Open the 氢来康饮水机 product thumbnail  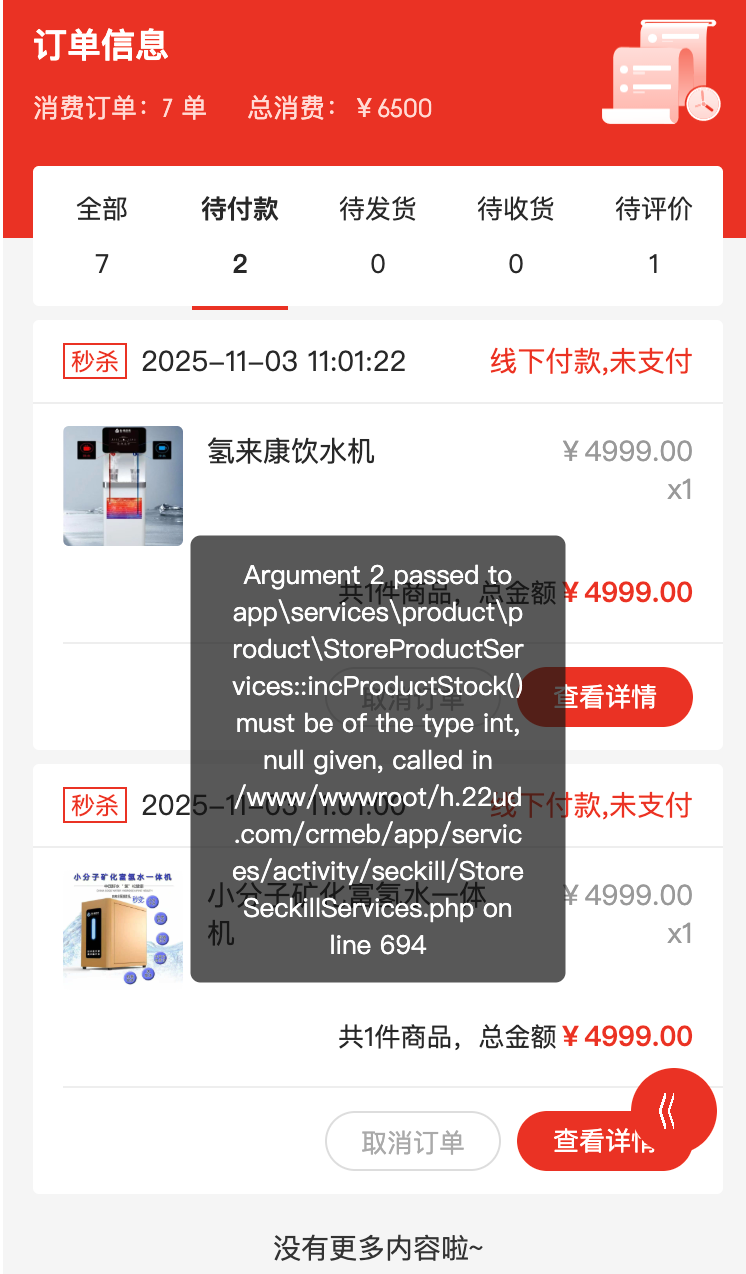coord(123,486)
